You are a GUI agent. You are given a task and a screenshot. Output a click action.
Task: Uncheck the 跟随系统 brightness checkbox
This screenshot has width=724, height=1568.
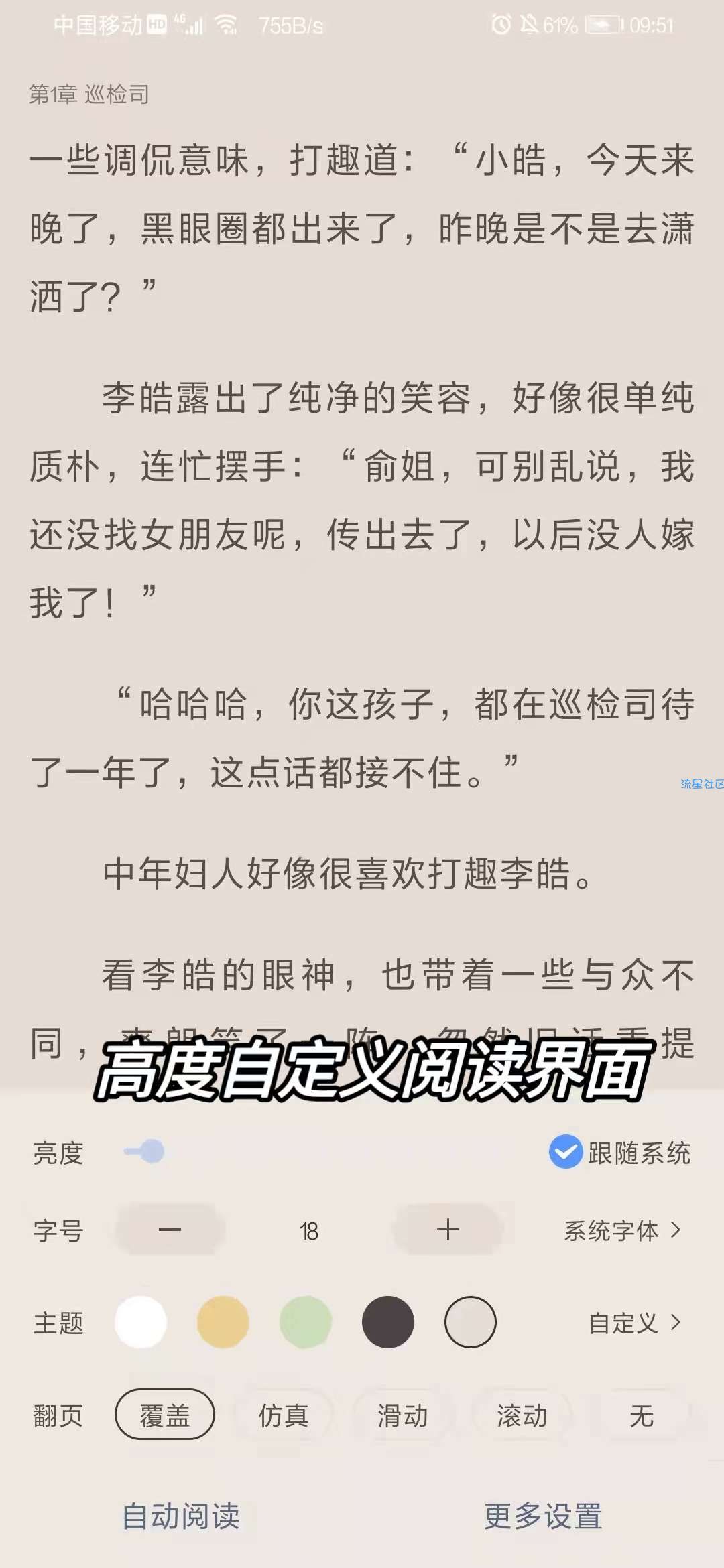(x=566, y=1152)
